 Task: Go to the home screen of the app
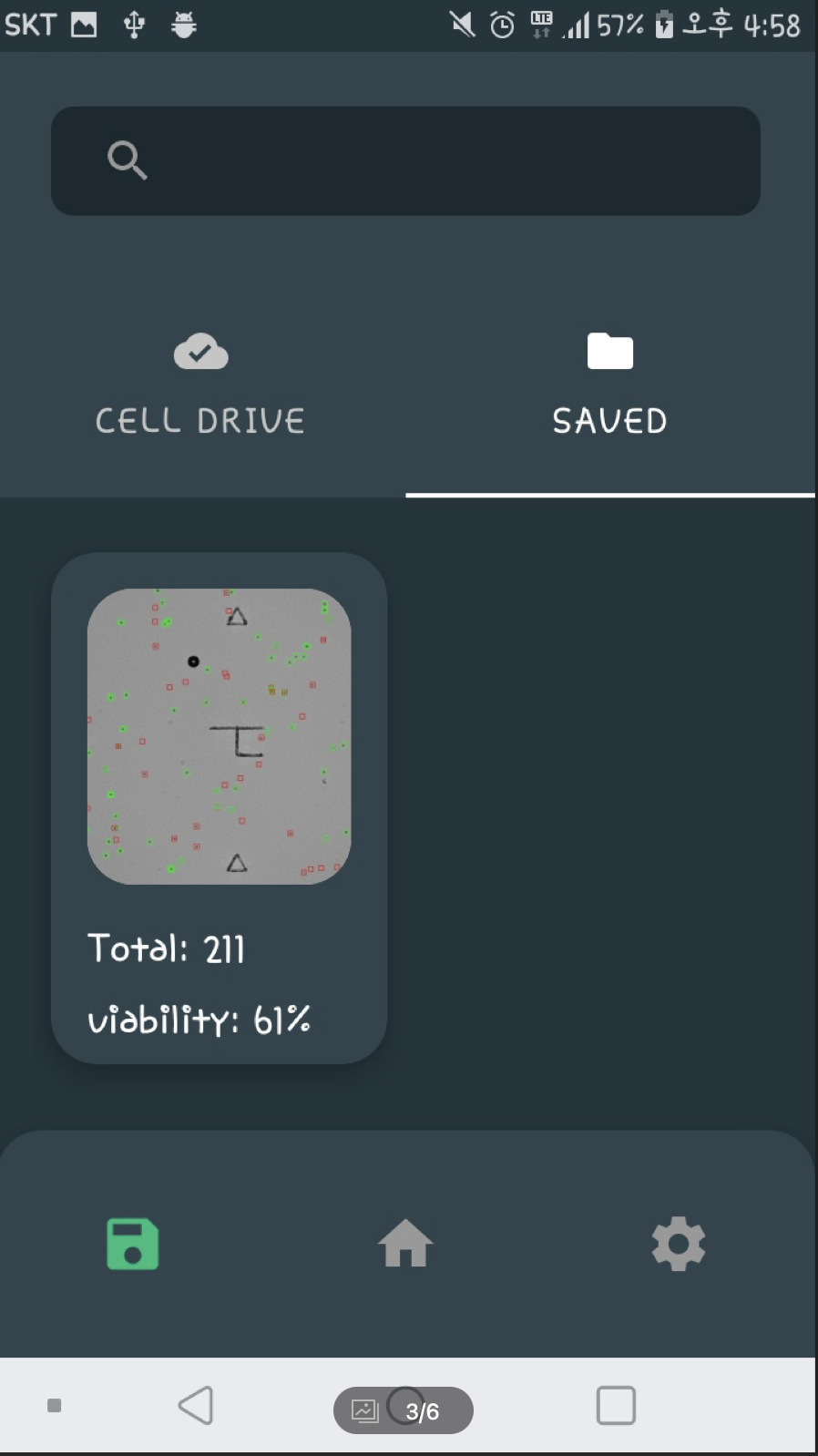click(x=405, y=1244)
